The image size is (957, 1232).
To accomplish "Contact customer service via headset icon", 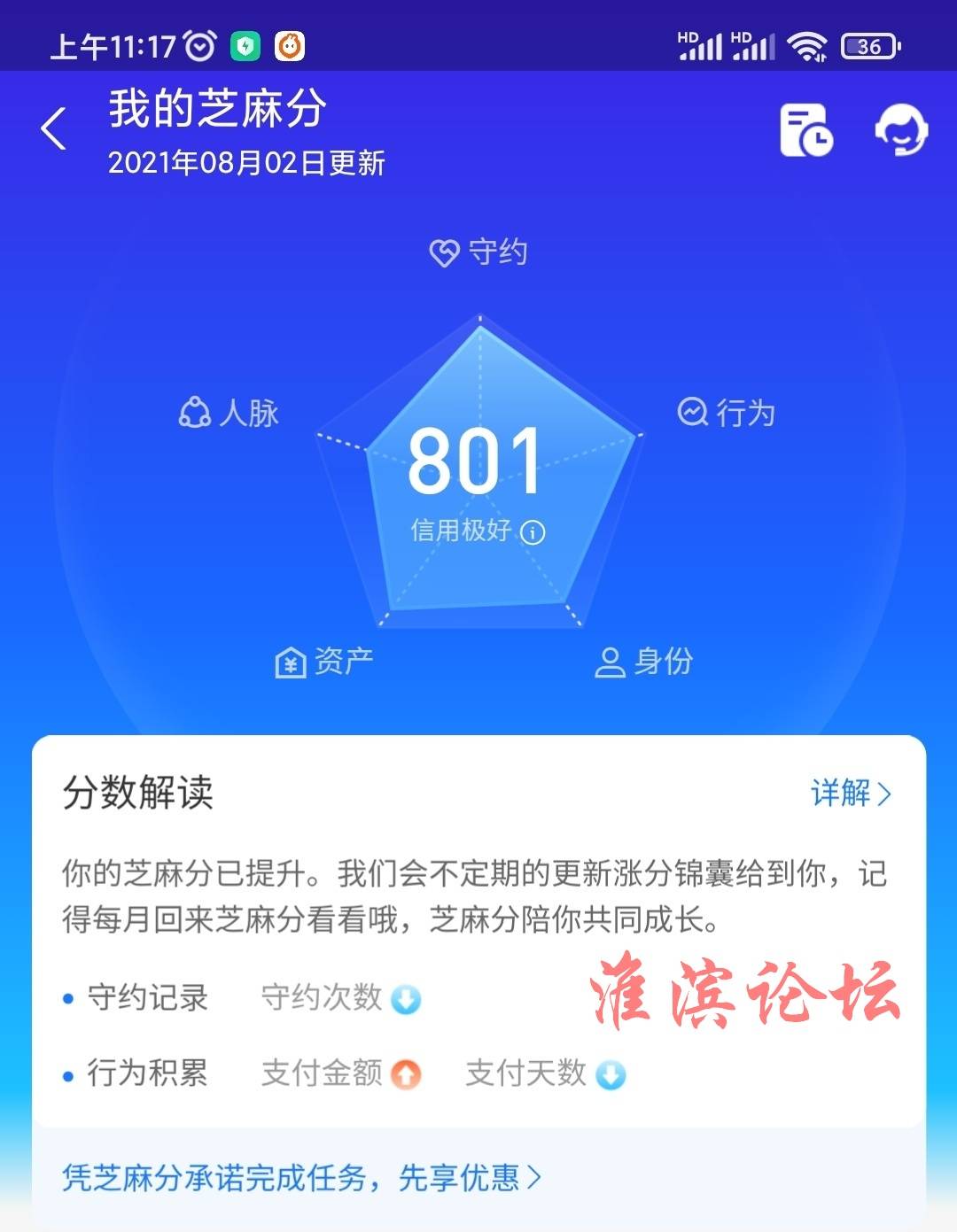I will (901, 130).
